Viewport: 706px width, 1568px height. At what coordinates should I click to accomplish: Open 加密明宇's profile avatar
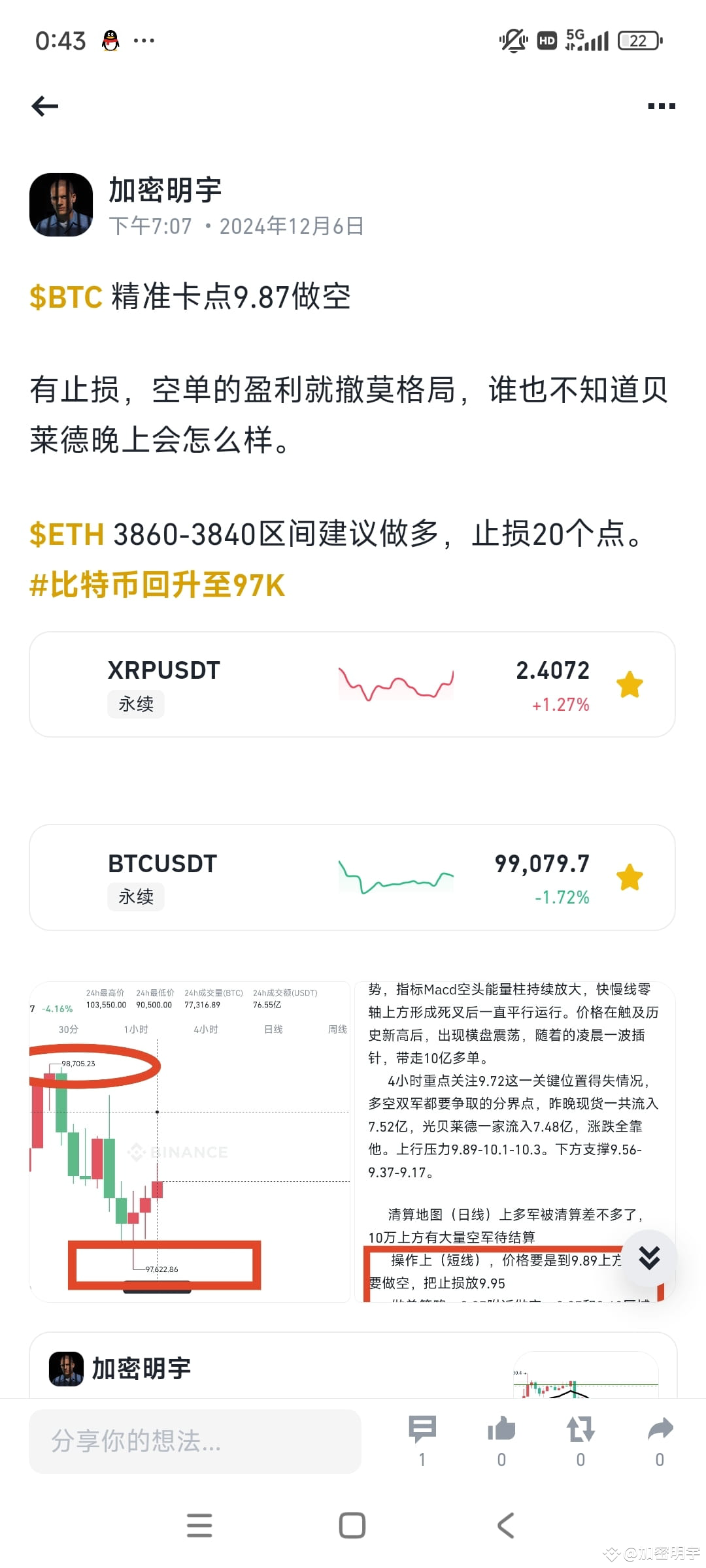[x=61, y=204]
